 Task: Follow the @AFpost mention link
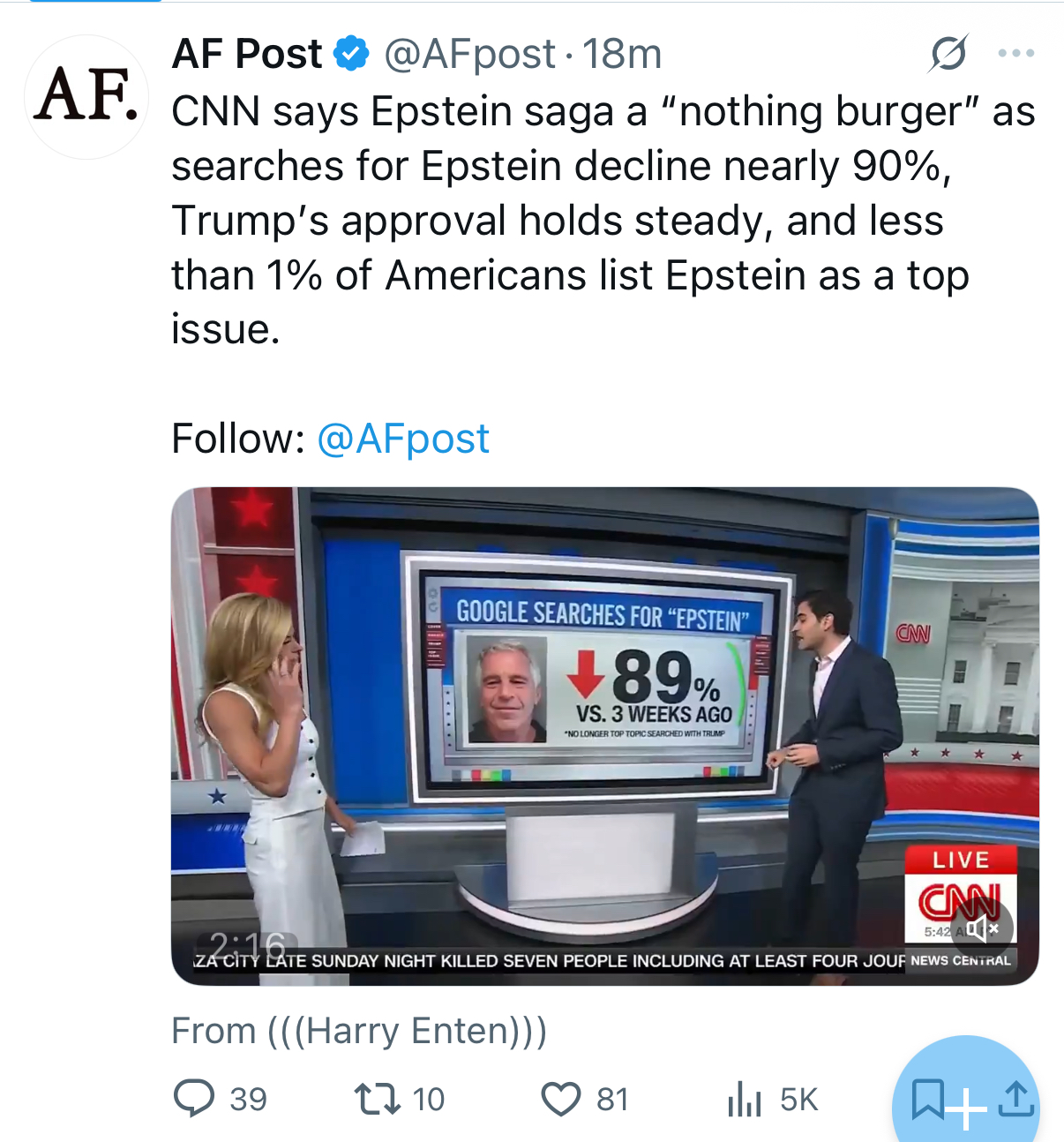402,439
